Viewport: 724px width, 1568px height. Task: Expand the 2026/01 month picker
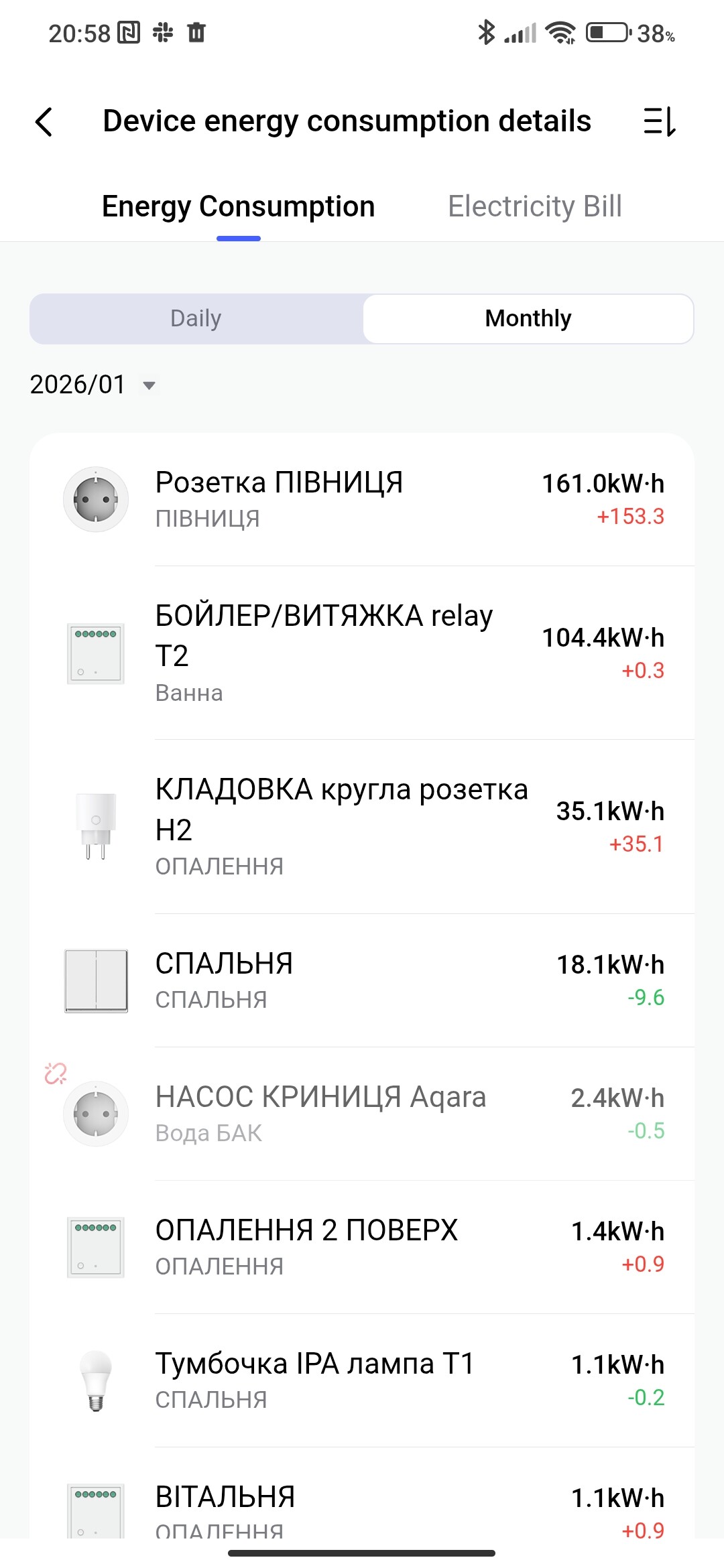pos(93,385)
